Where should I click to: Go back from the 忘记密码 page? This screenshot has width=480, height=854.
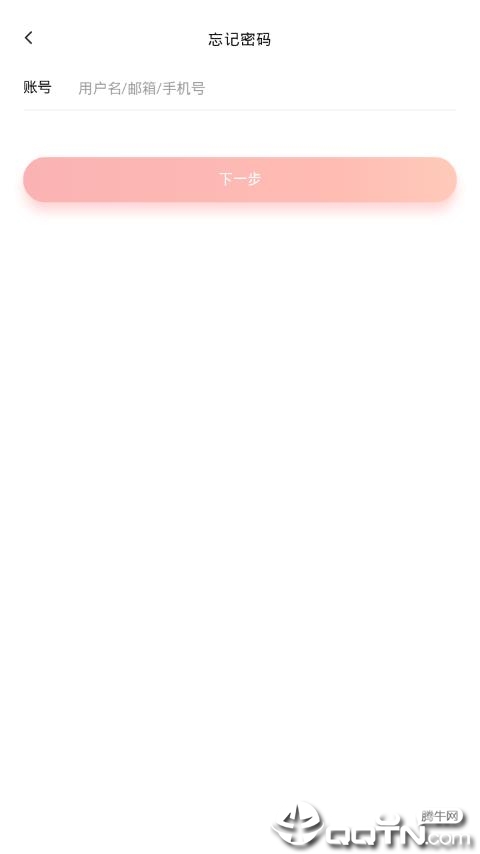coord(29,38)
